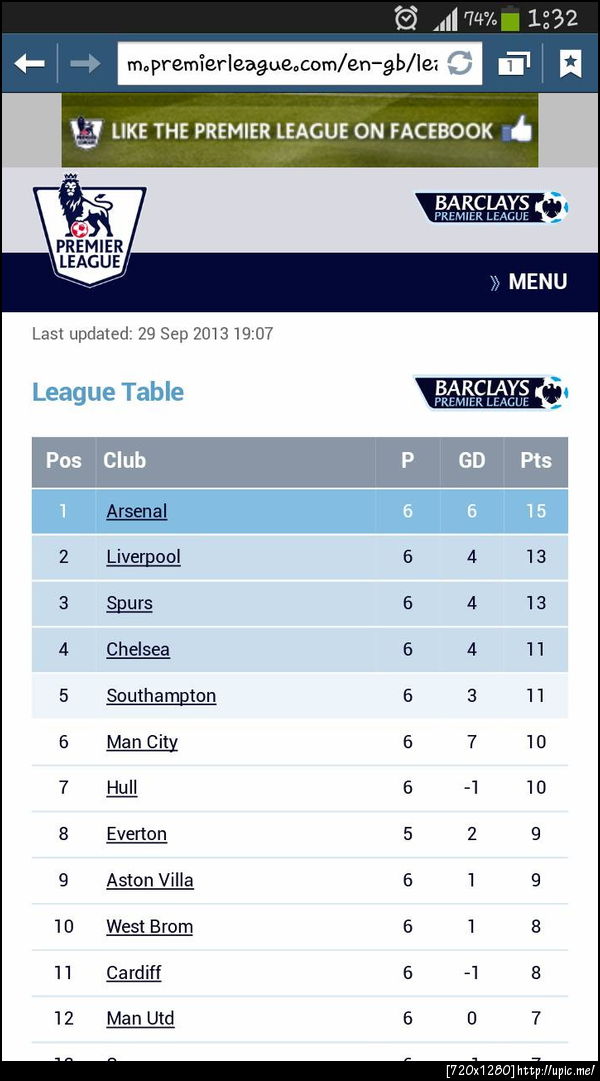Tap the browser forward arrow
The height and width of the screenshot is (1081, 600).
click(86, 64)
